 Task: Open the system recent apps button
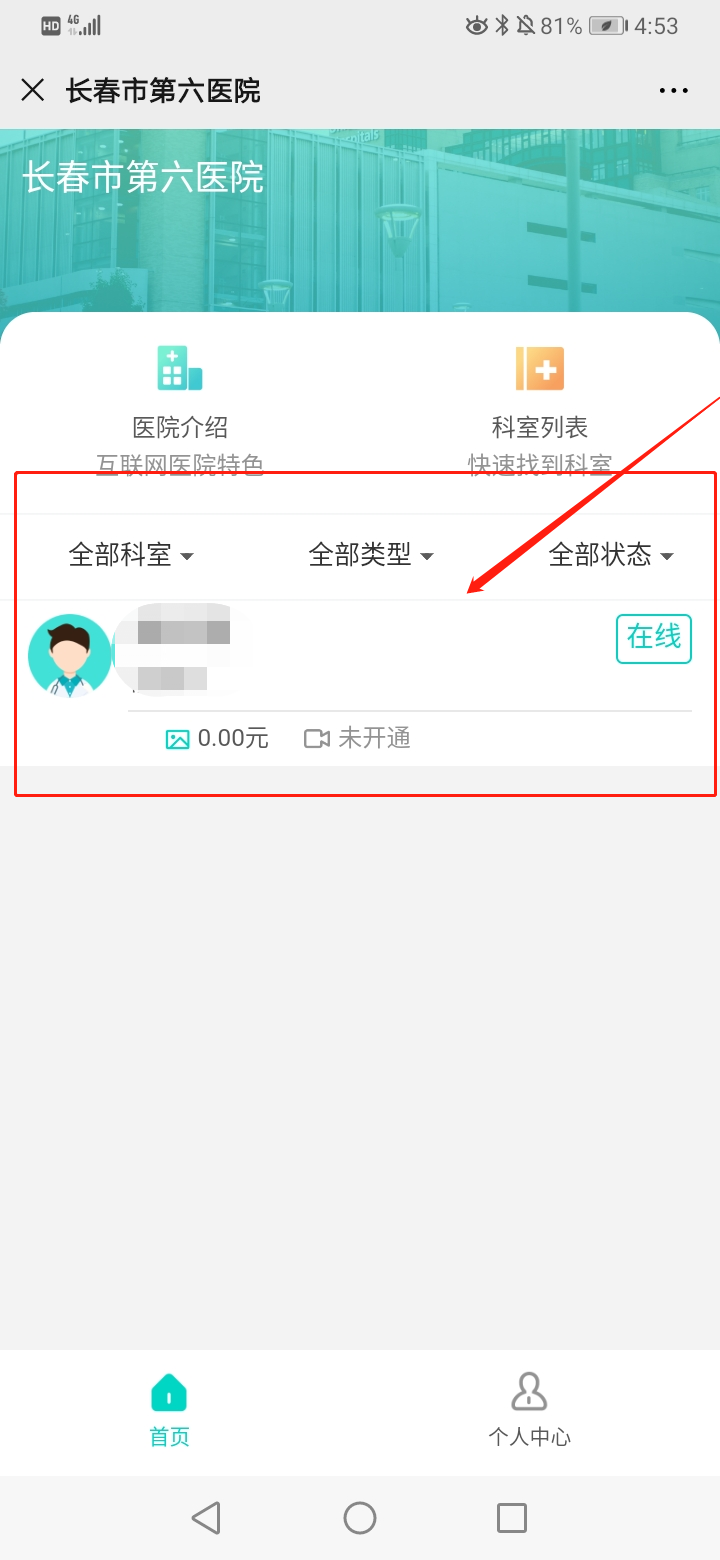click(512, 1518)
